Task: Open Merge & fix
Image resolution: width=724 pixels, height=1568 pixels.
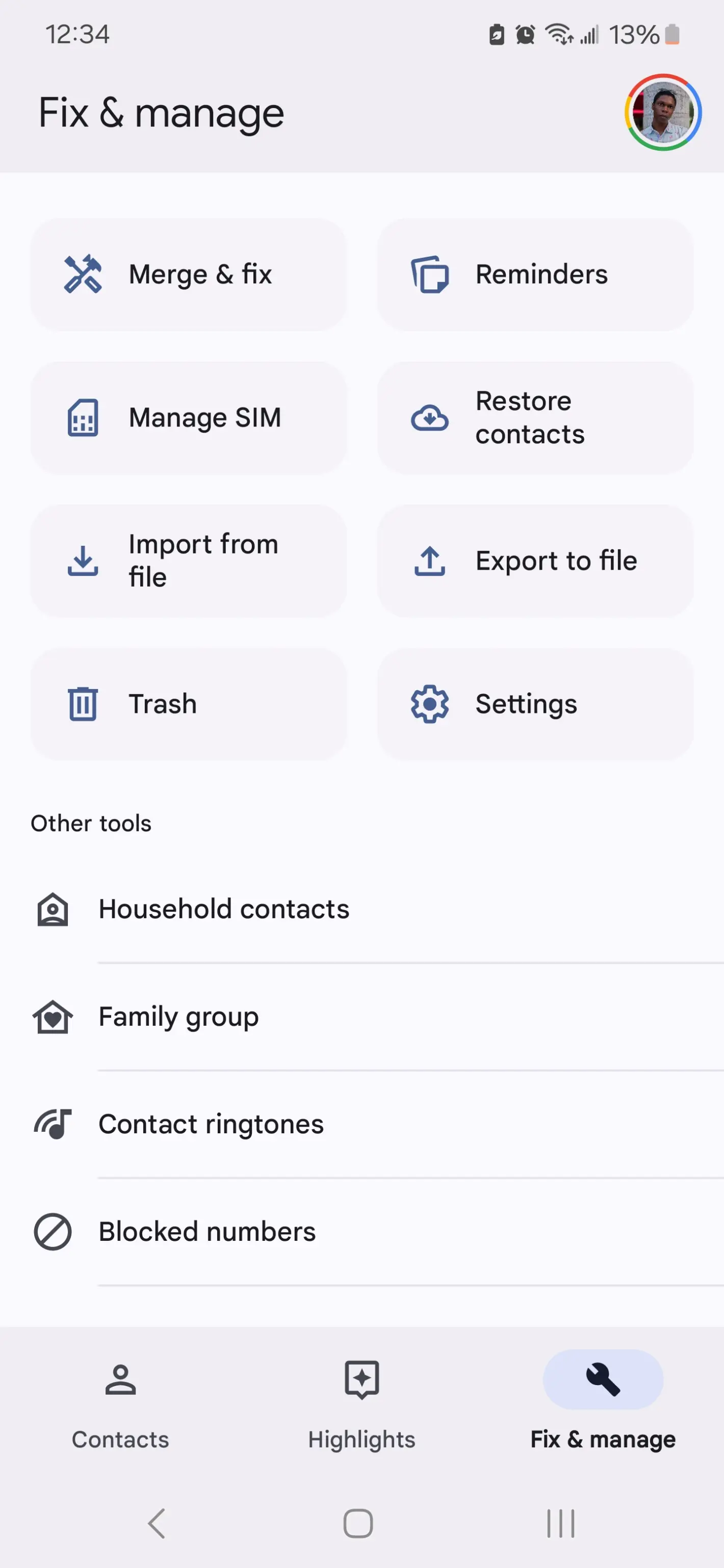Action: coord(189,275)
